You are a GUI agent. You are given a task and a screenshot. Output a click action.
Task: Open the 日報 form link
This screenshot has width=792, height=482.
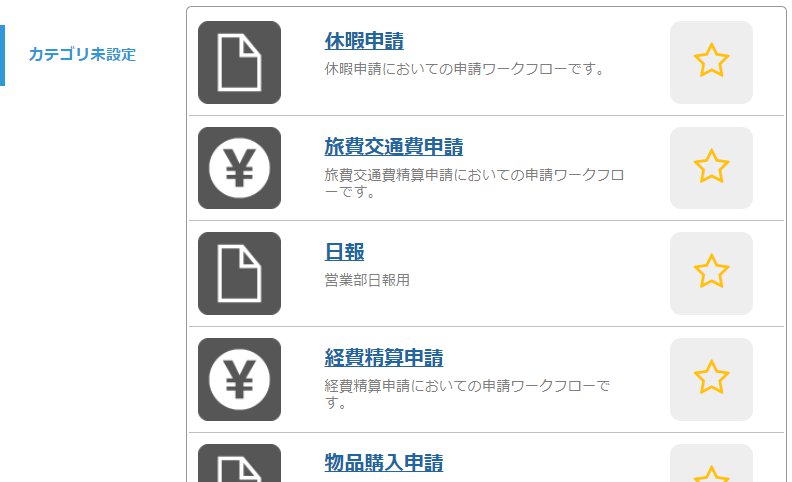pyautogui.click(x=344, y=253)
